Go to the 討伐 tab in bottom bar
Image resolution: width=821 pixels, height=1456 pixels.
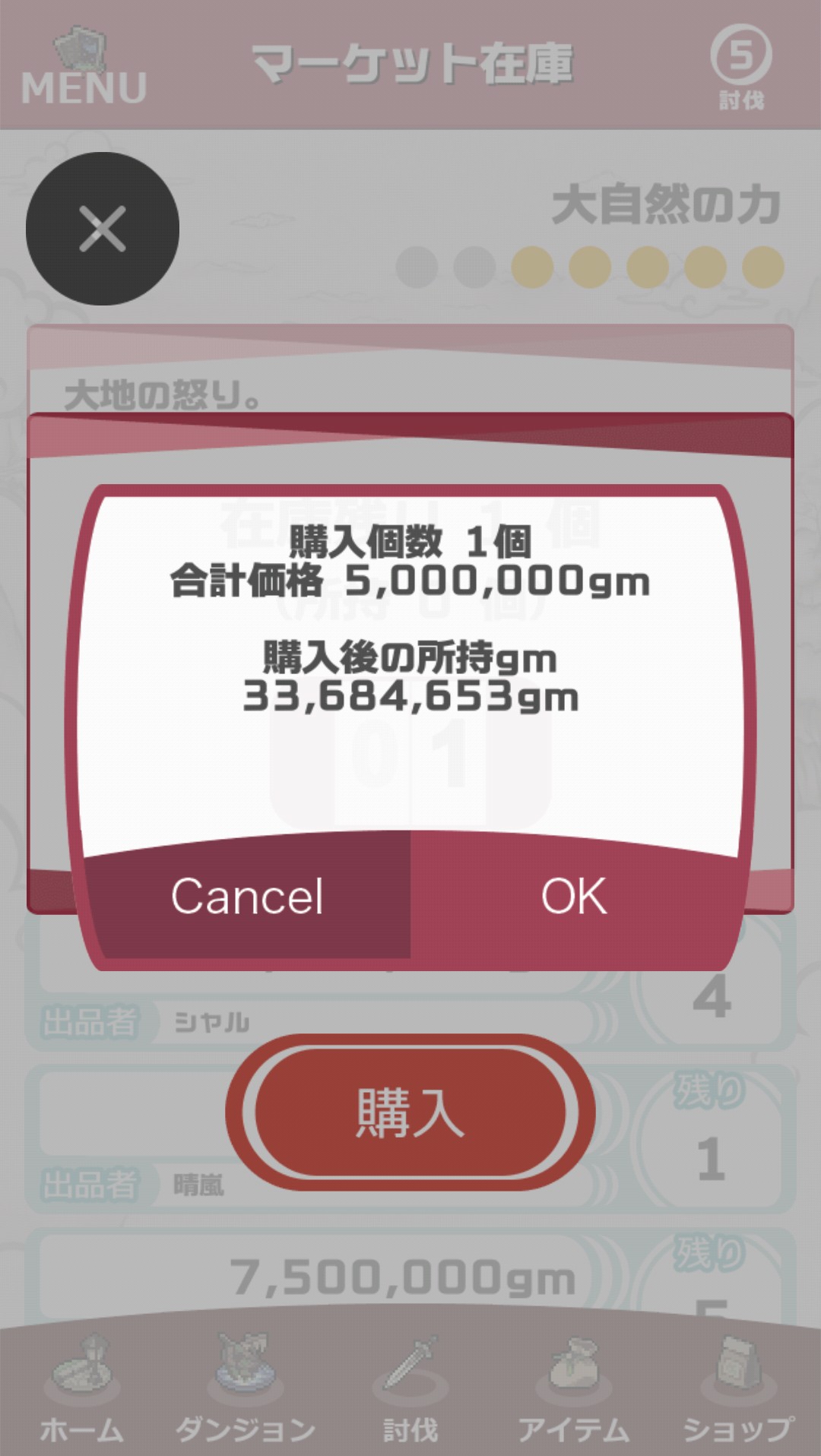410,1392
